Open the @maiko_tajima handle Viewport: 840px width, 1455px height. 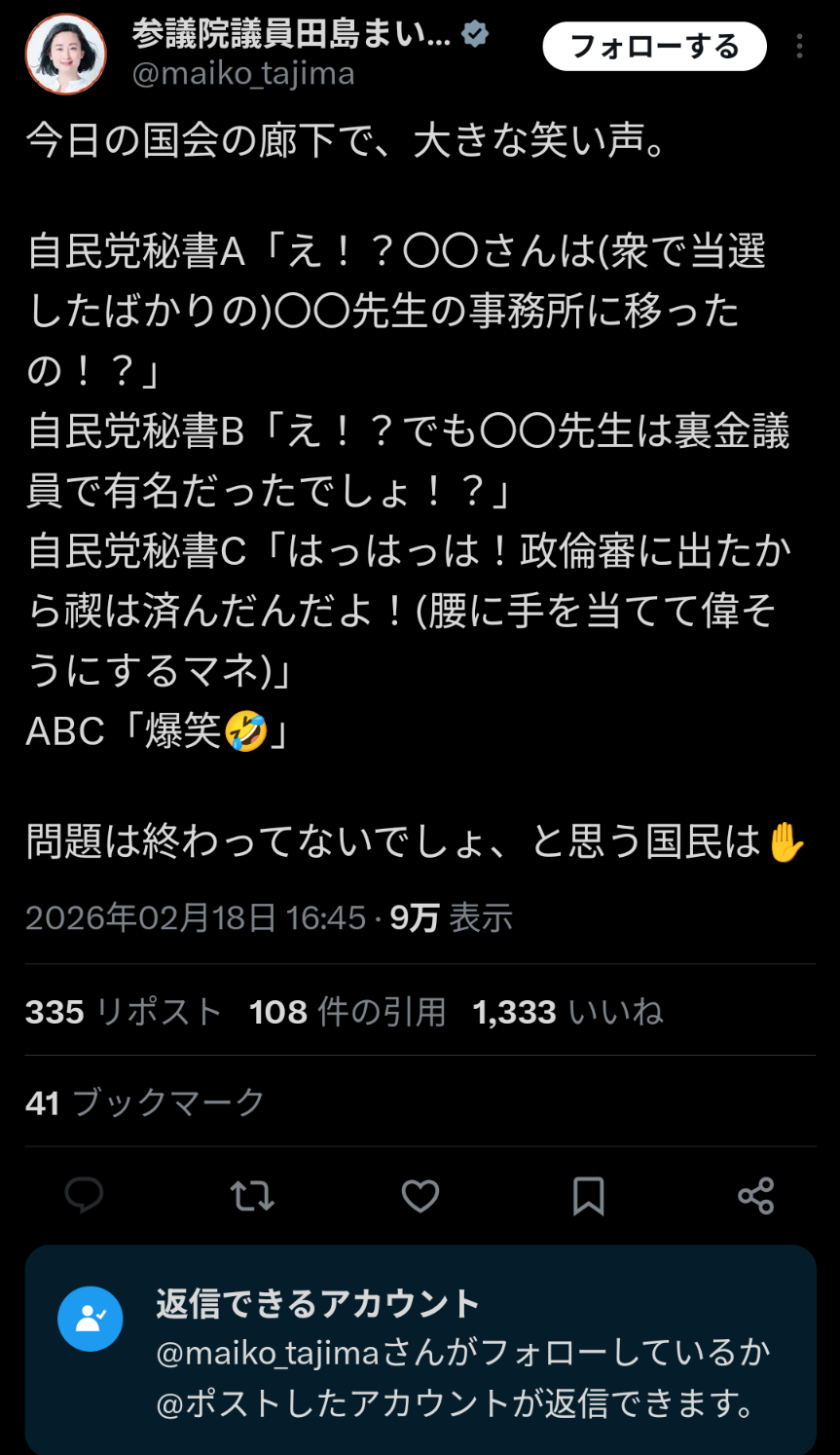[243, 74]
